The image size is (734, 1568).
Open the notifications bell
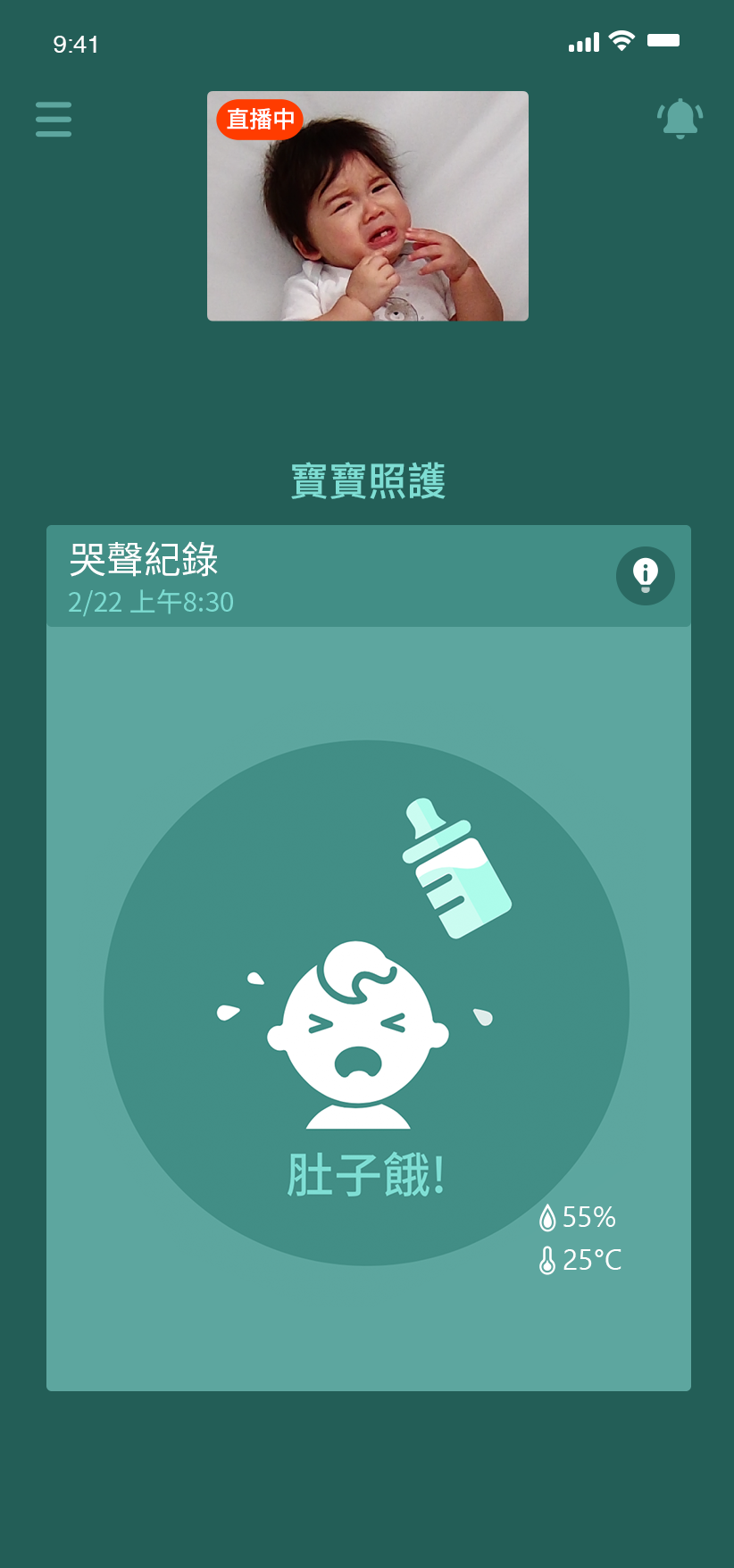click(x=680, y=119)
